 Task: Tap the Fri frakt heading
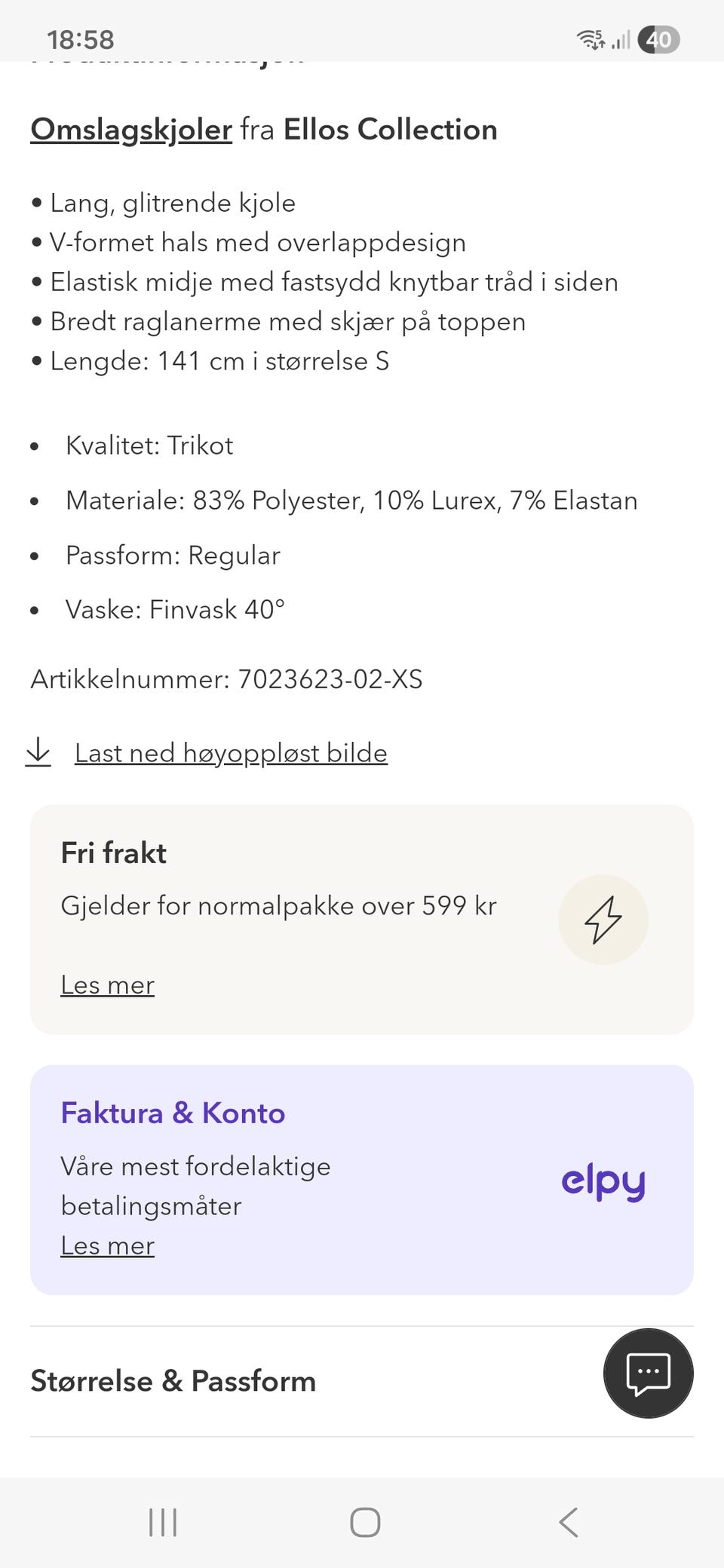[x=113, y=853]
